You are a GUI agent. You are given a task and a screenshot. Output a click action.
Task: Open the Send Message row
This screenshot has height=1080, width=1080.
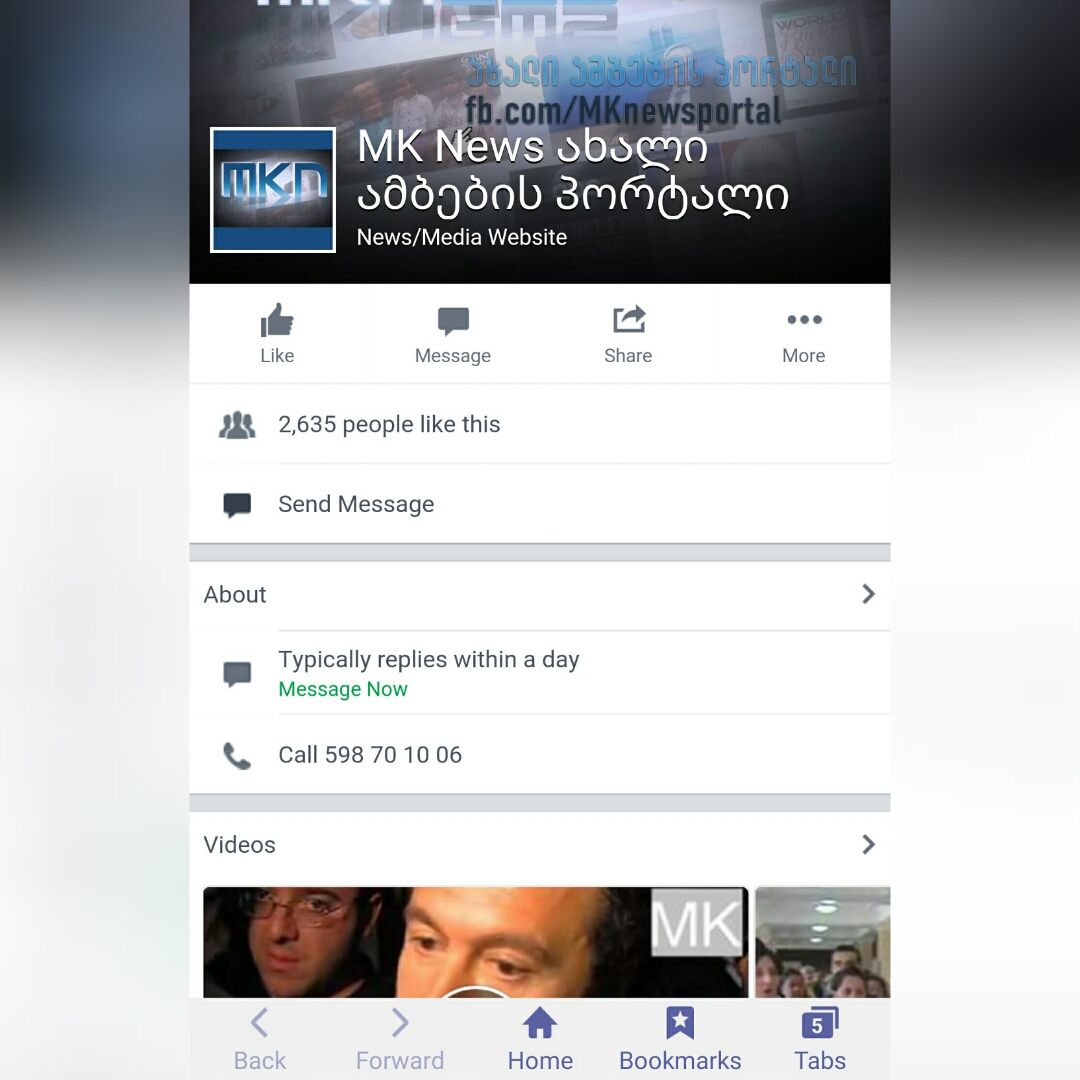click(x=356, y=505)
